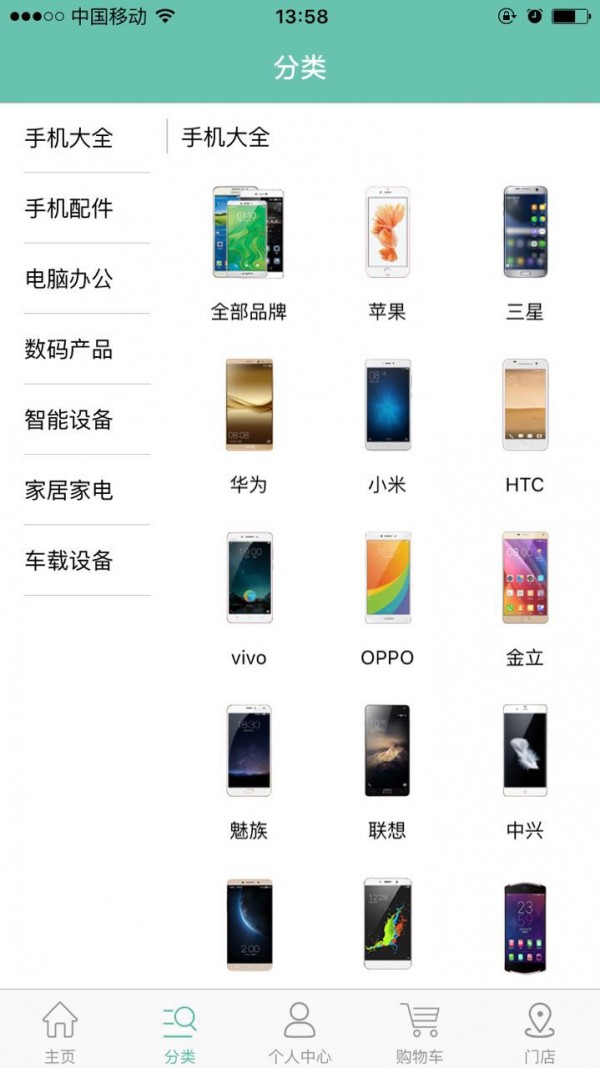Select the 手机配件 category
Viewport: 600px width, 1068px height.
(x=69, y=209)
